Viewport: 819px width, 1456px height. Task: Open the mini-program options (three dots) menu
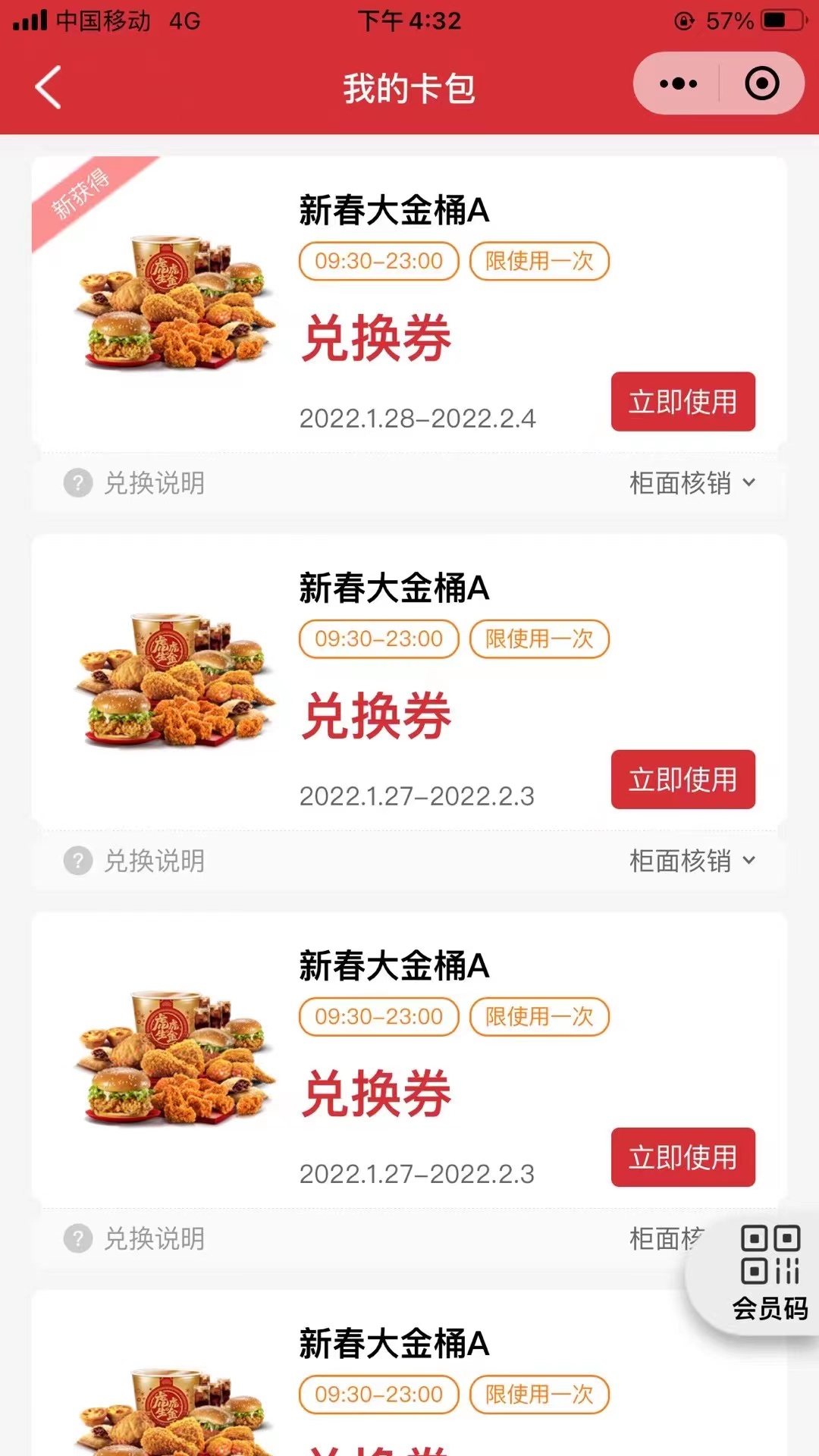(677, 83)
